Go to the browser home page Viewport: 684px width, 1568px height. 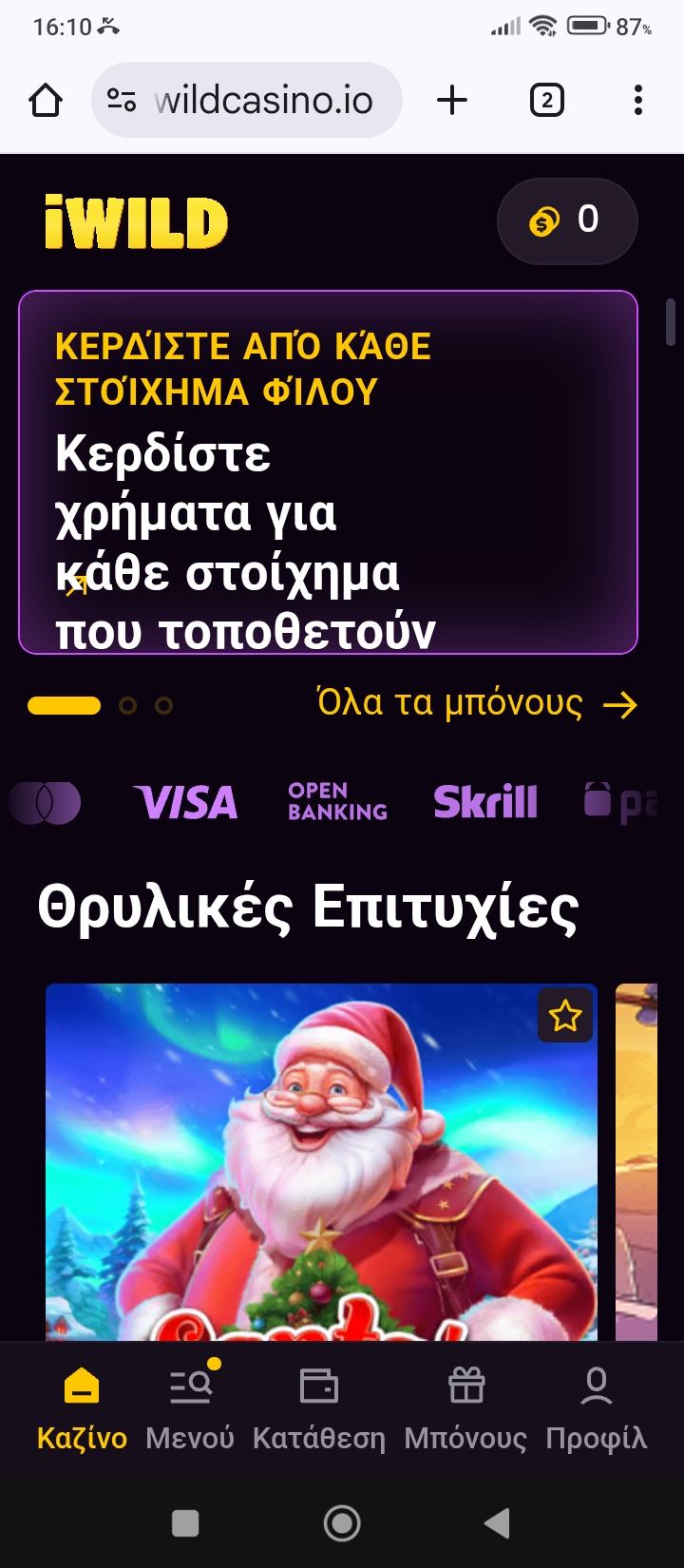46,101
